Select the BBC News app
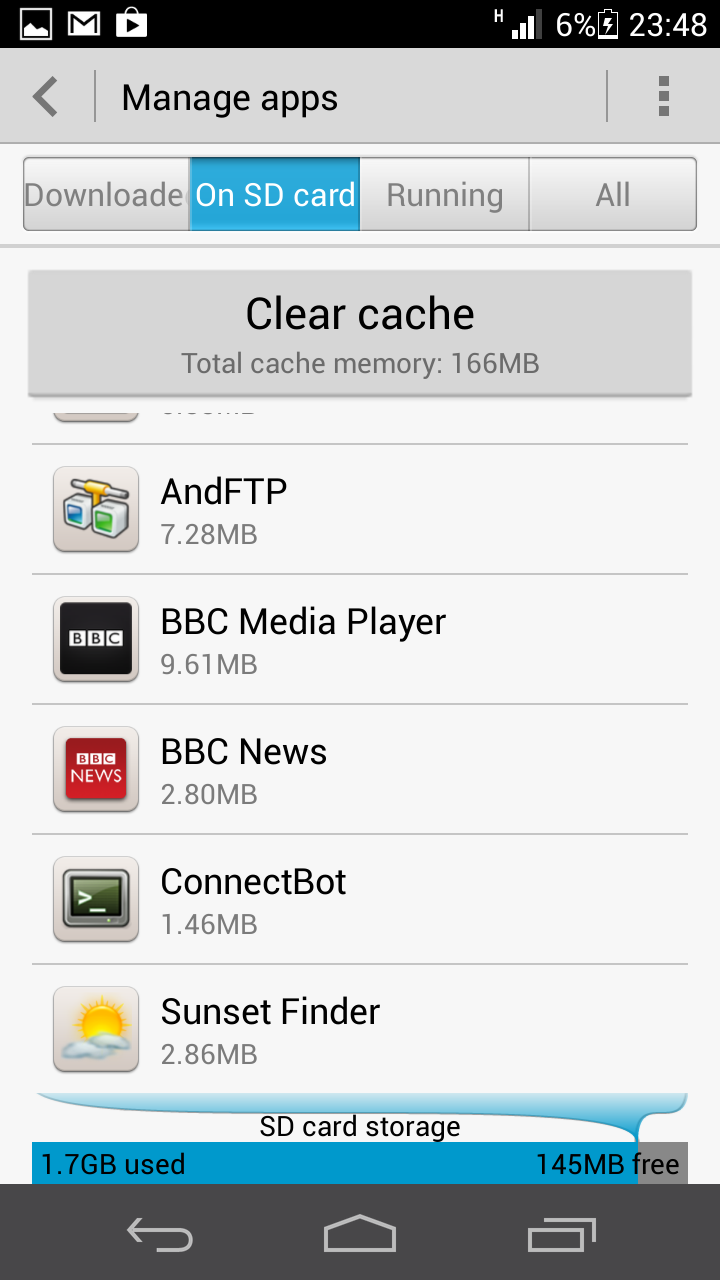The height and width of the screenshot is (1280, 720). click(360, 770)
